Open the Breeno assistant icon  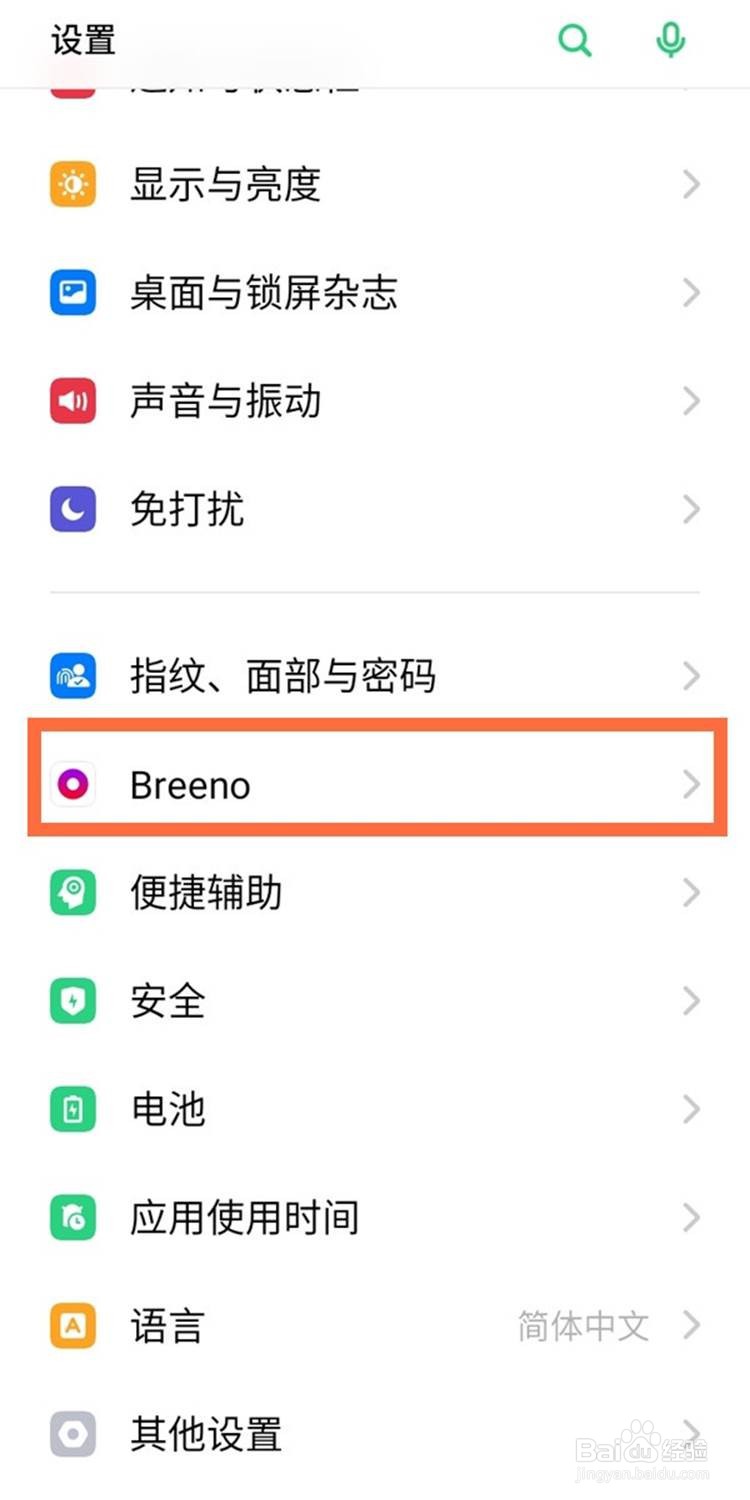[72, 784]
